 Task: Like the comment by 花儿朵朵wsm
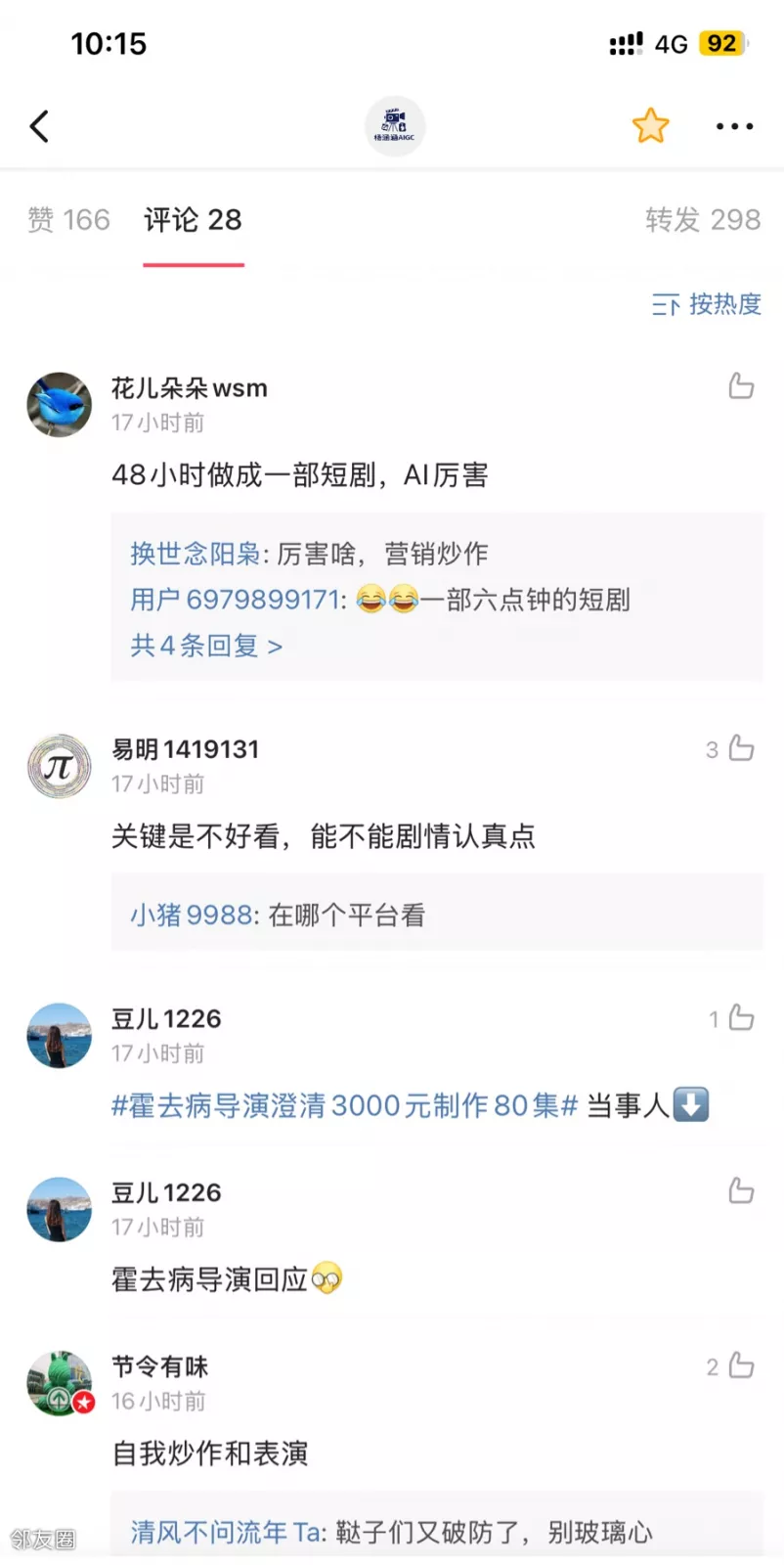741,386
